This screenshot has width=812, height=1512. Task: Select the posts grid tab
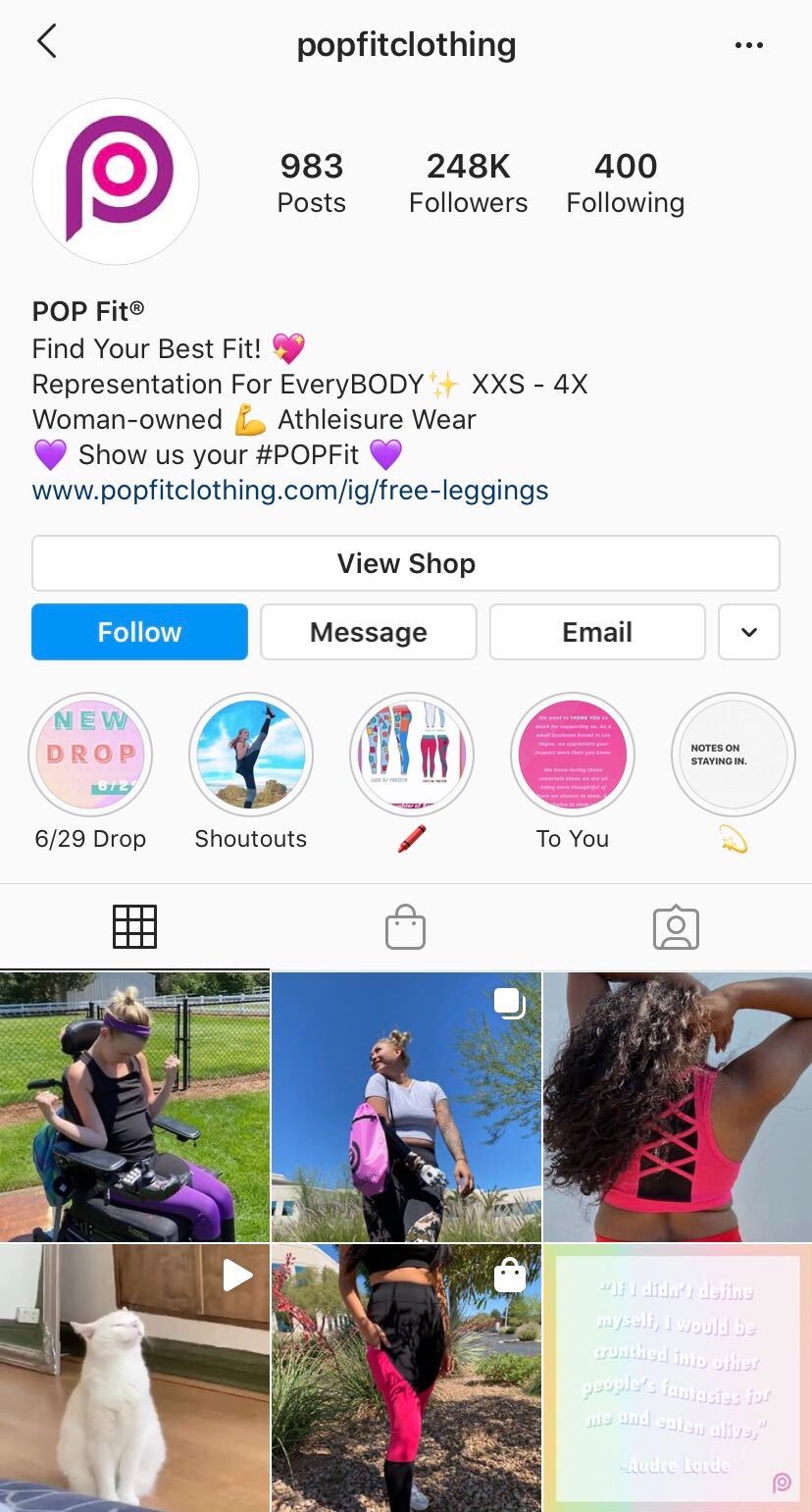(134, 927)
